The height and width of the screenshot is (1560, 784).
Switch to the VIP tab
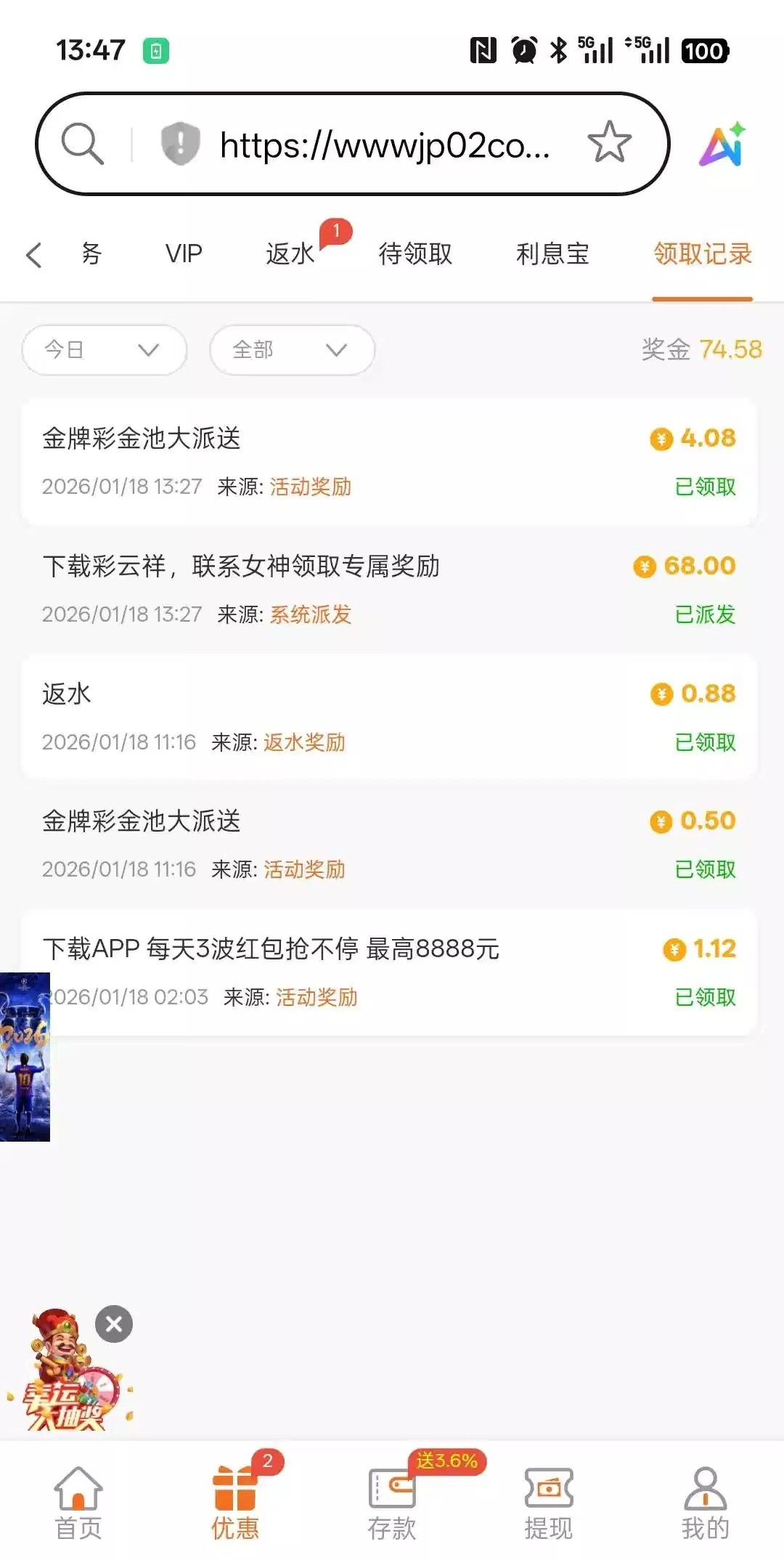tap(184, 254)
